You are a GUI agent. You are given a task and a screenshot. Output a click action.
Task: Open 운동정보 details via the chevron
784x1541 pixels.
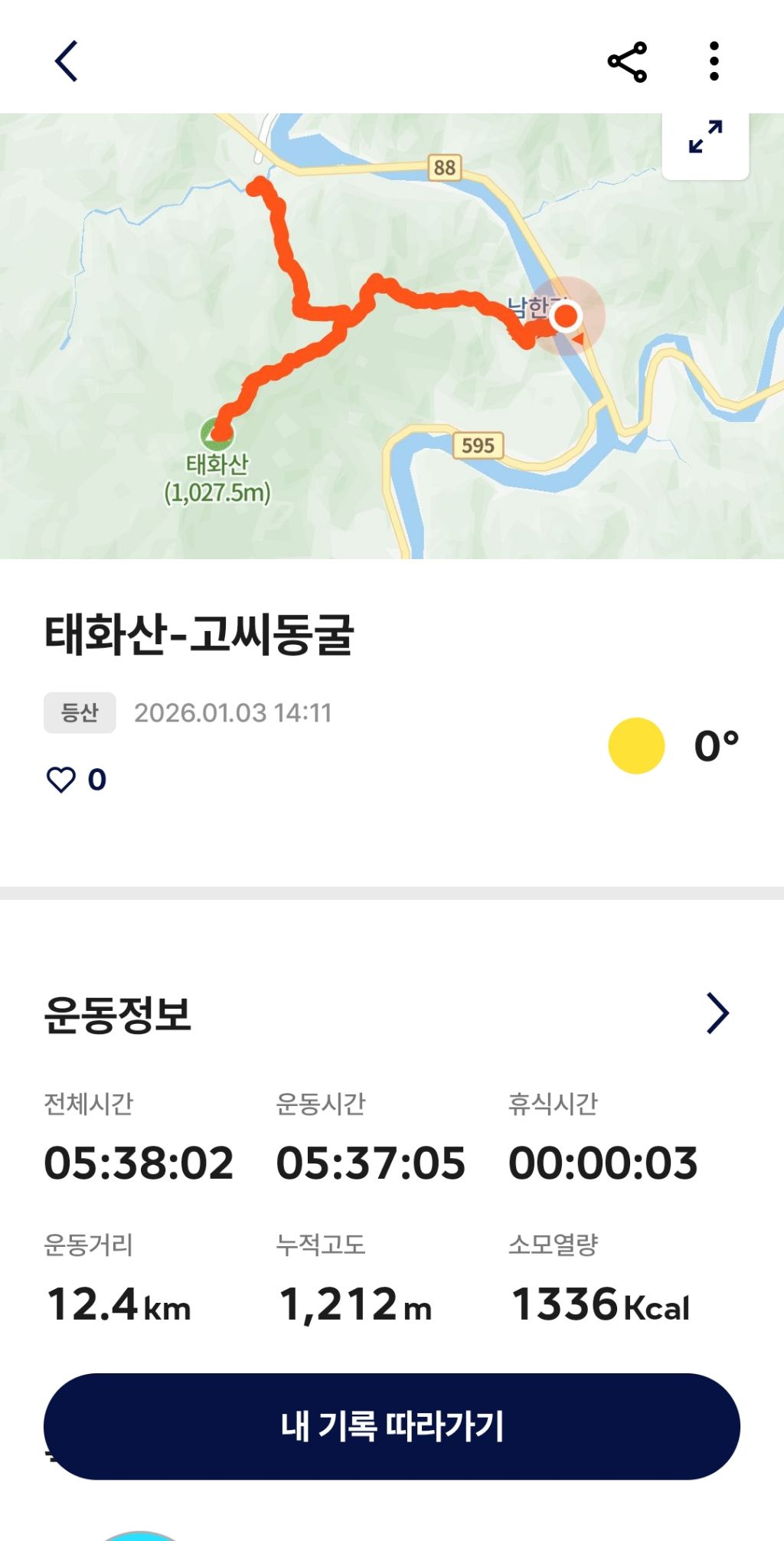[x=717, y=1013]
